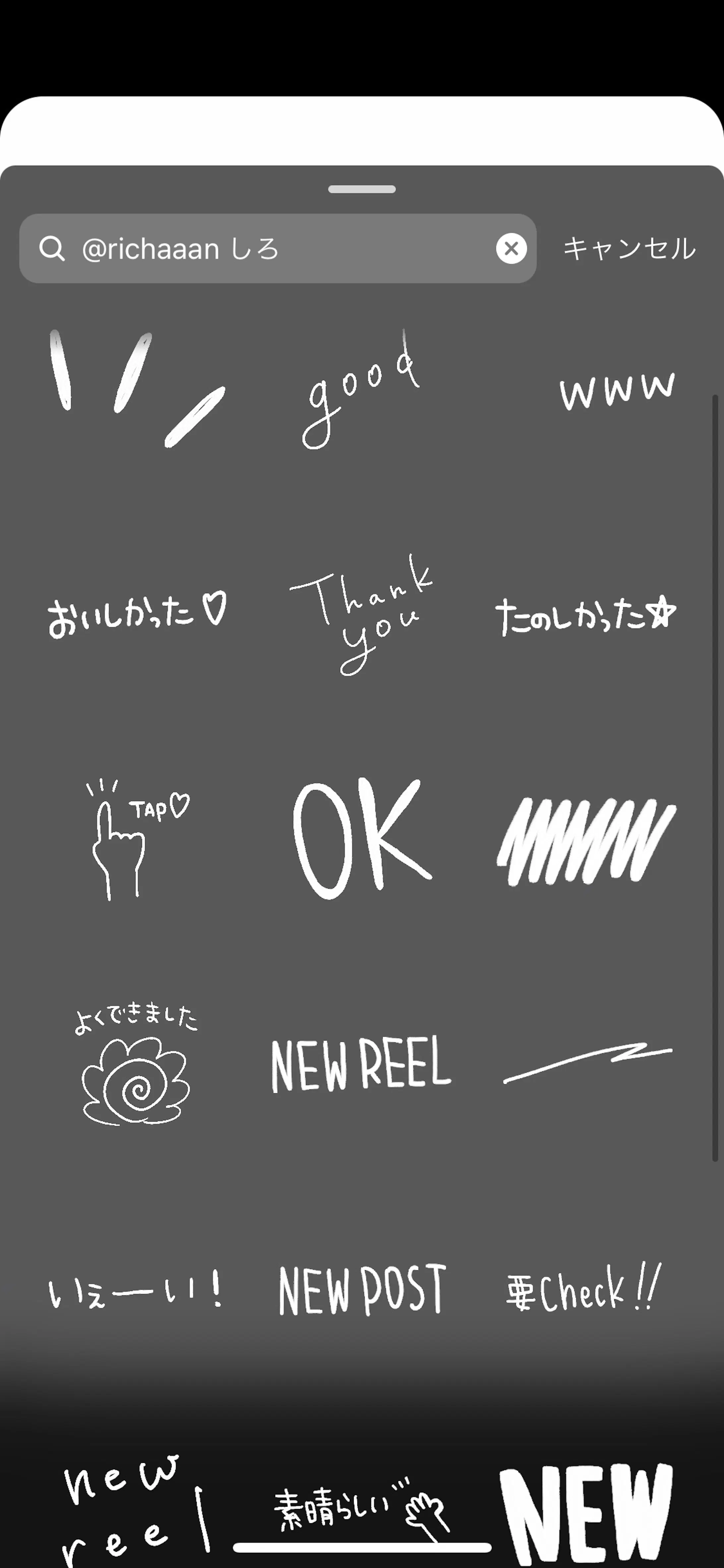Pick the three white dash lines sticker

click(138, 388)
